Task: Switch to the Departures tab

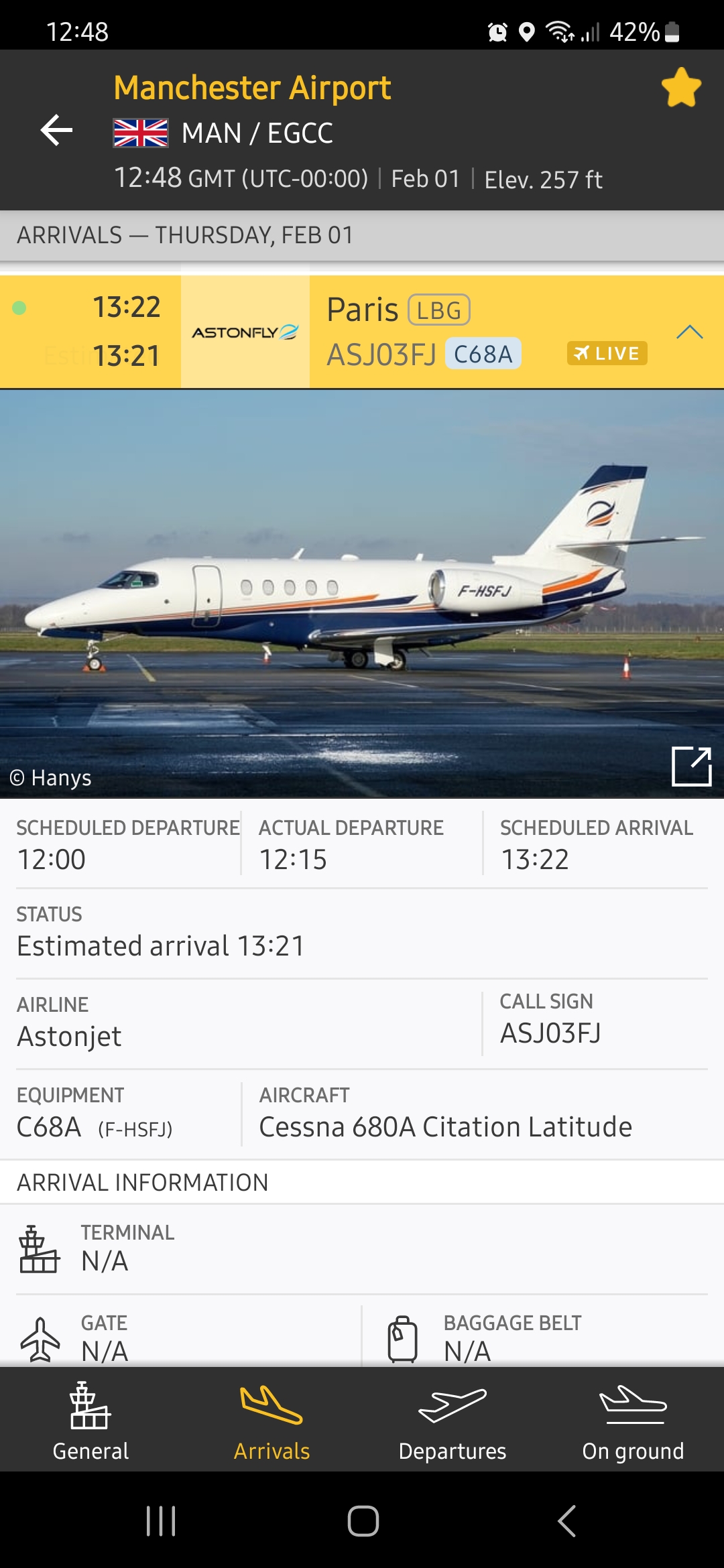Action: (x=452, y=1421)
